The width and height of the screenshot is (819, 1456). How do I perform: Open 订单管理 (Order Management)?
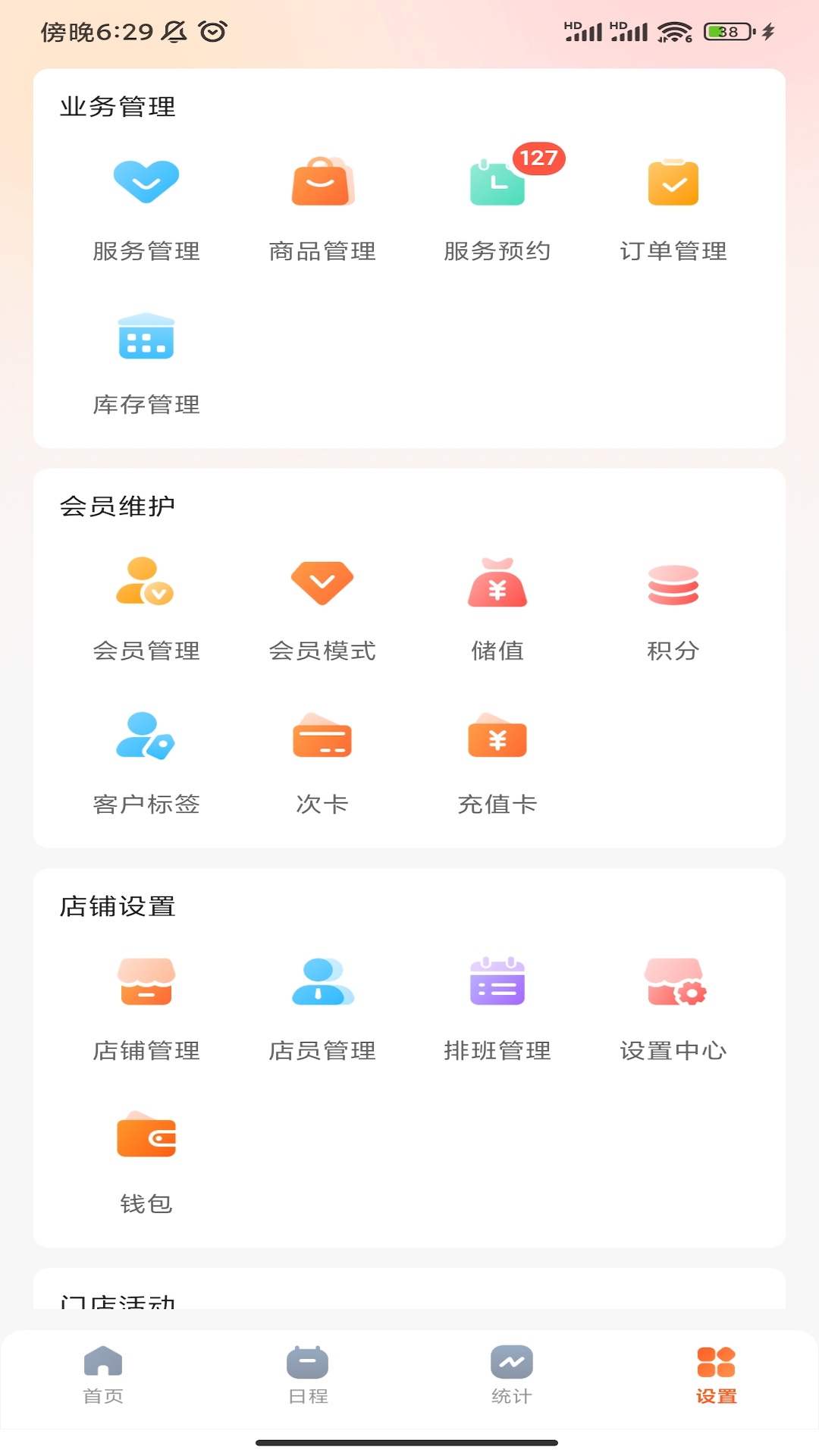[x=672, y=205]
